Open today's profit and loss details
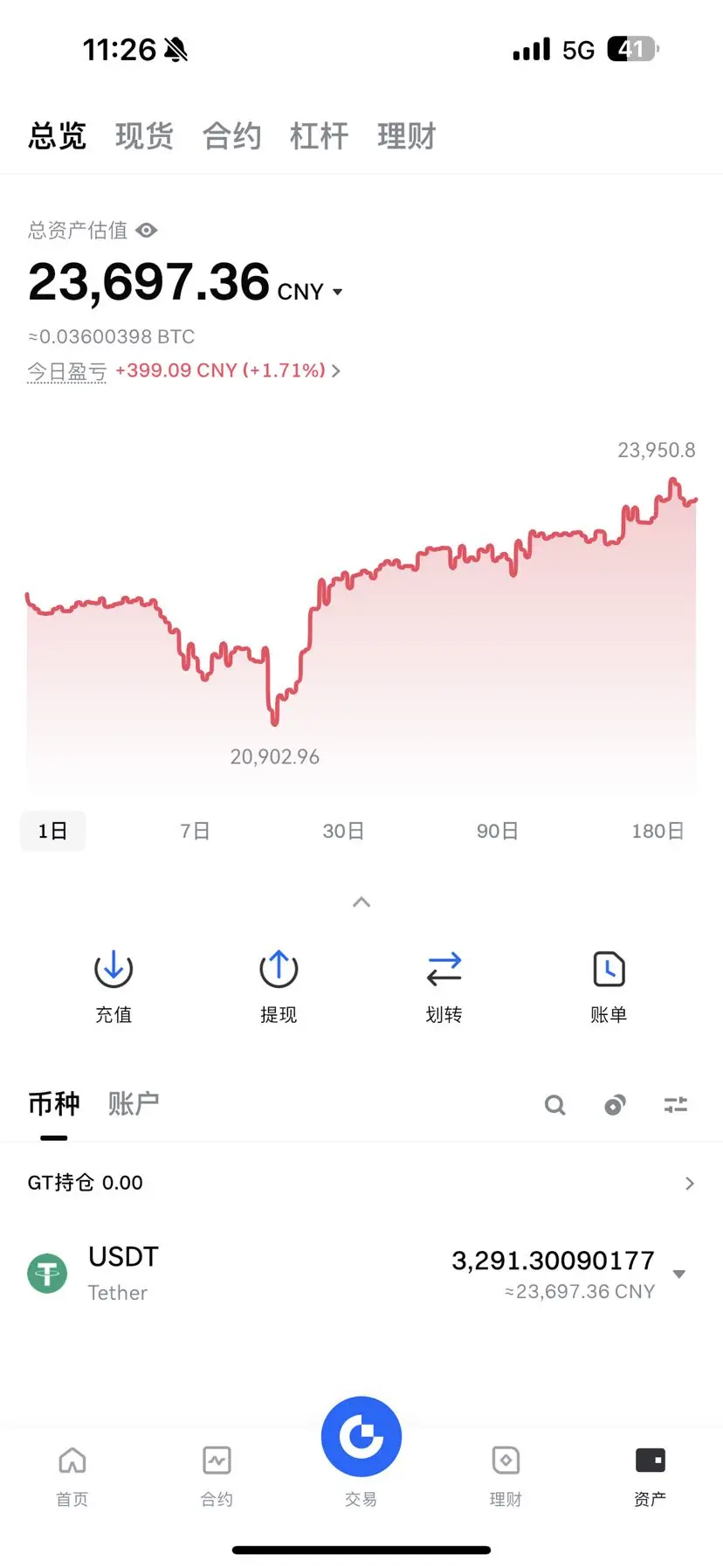 (x=227, y=370)
